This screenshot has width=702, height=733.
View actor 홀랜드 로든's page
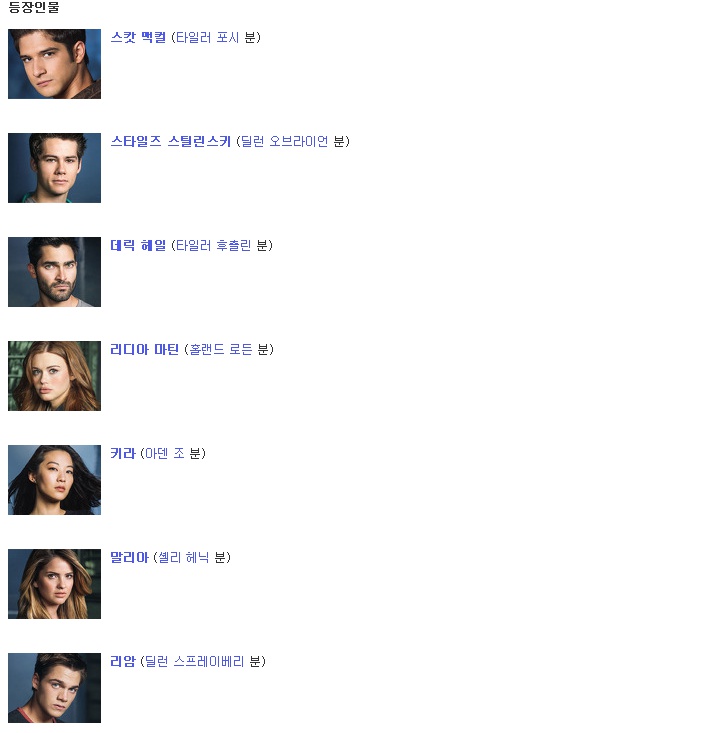pos(220,350)
